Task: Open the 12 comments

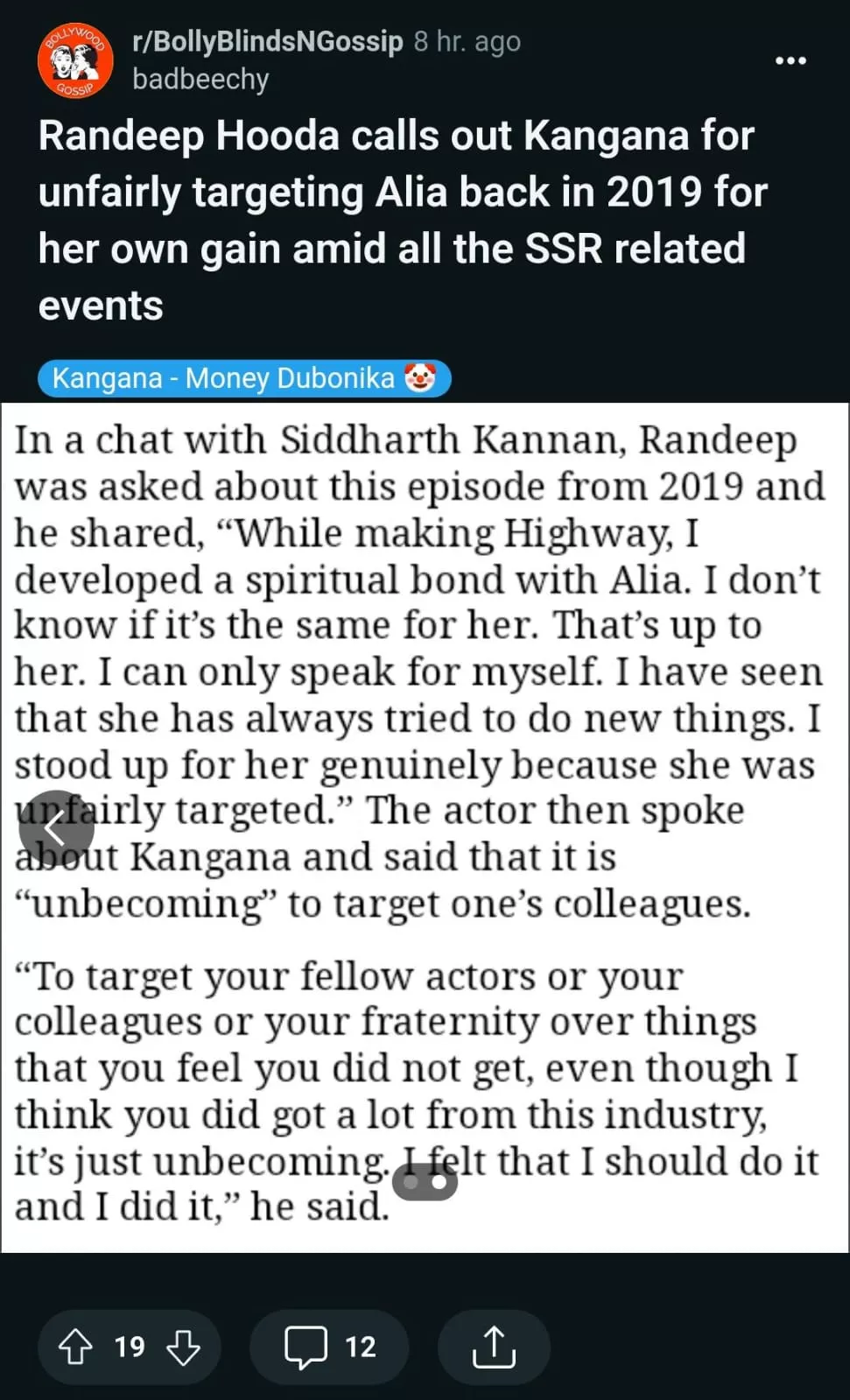Action: [329, 1347]
